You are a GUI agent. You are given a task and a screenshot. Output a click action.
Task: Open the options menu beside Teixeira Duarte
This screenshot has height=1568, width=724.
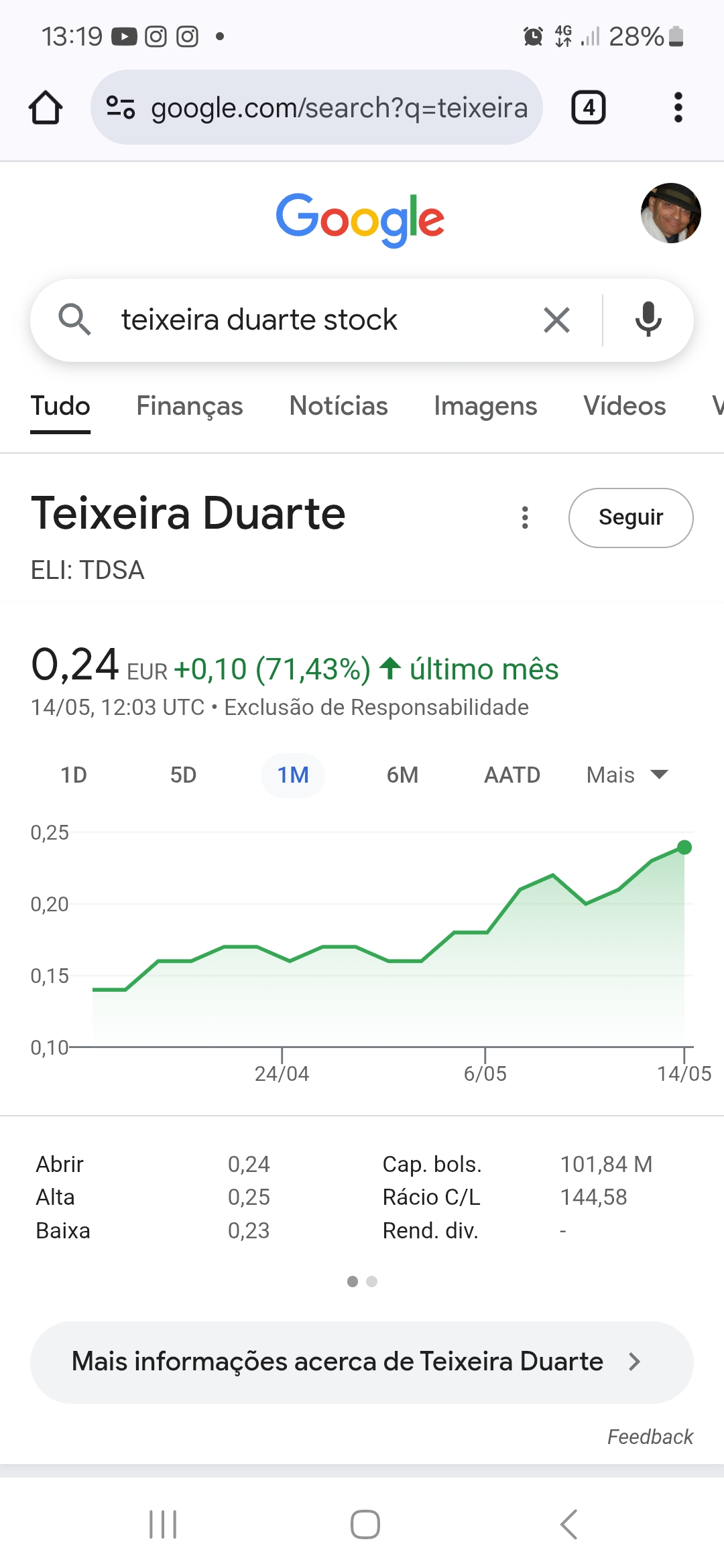click(x=525, y=517)
